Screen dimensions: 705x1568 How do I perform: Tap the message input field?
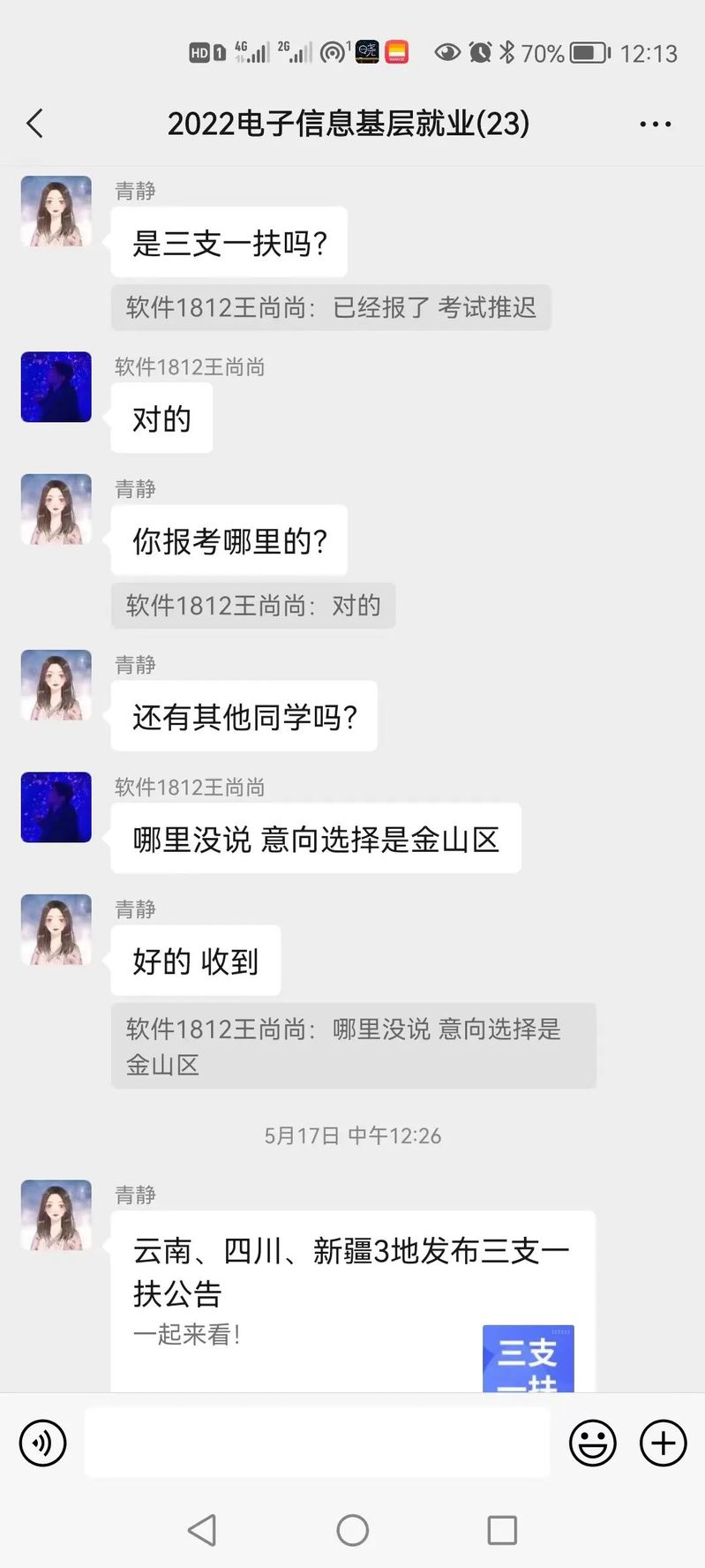(x=317, y=1443)
